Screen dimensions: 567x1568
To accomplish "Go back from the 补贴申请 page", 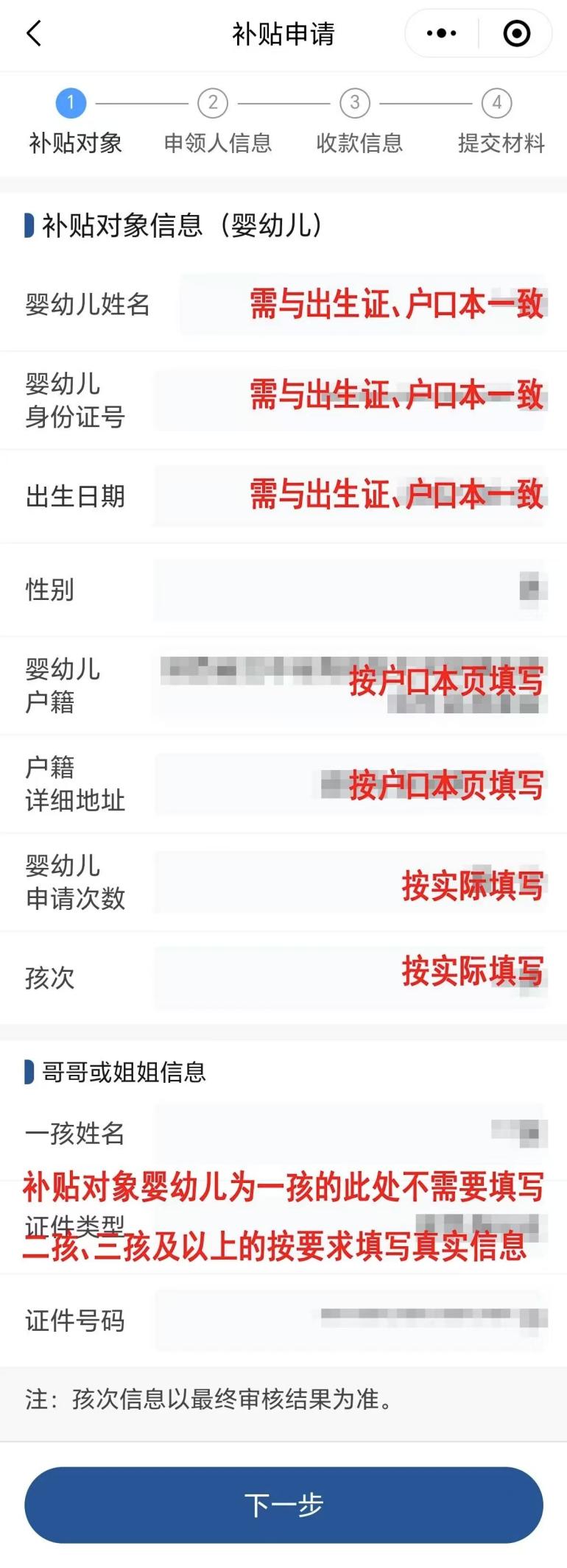I will coord(34,34).
